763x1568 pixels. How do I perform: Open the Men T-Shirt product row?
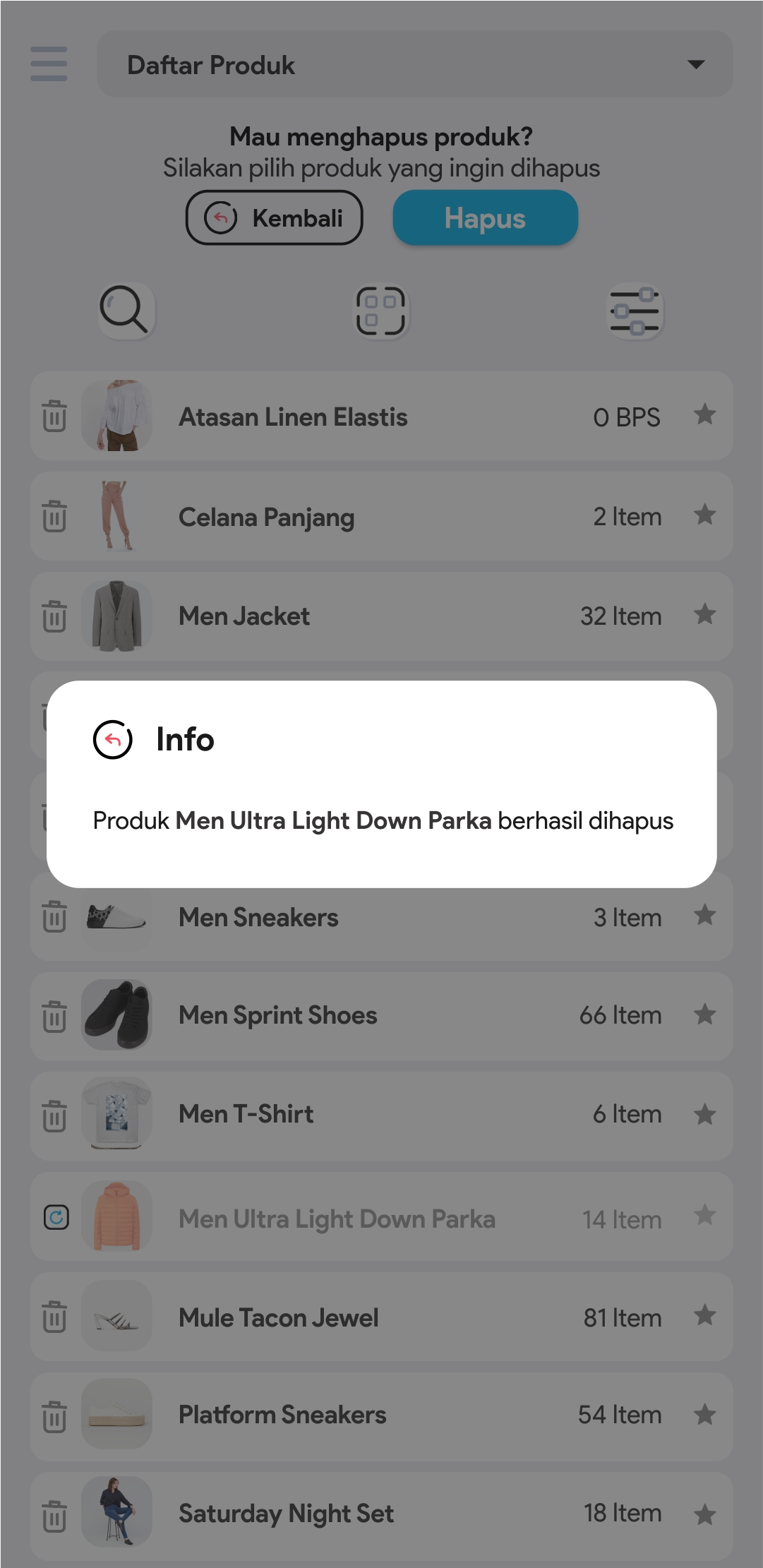[381, 1115]
